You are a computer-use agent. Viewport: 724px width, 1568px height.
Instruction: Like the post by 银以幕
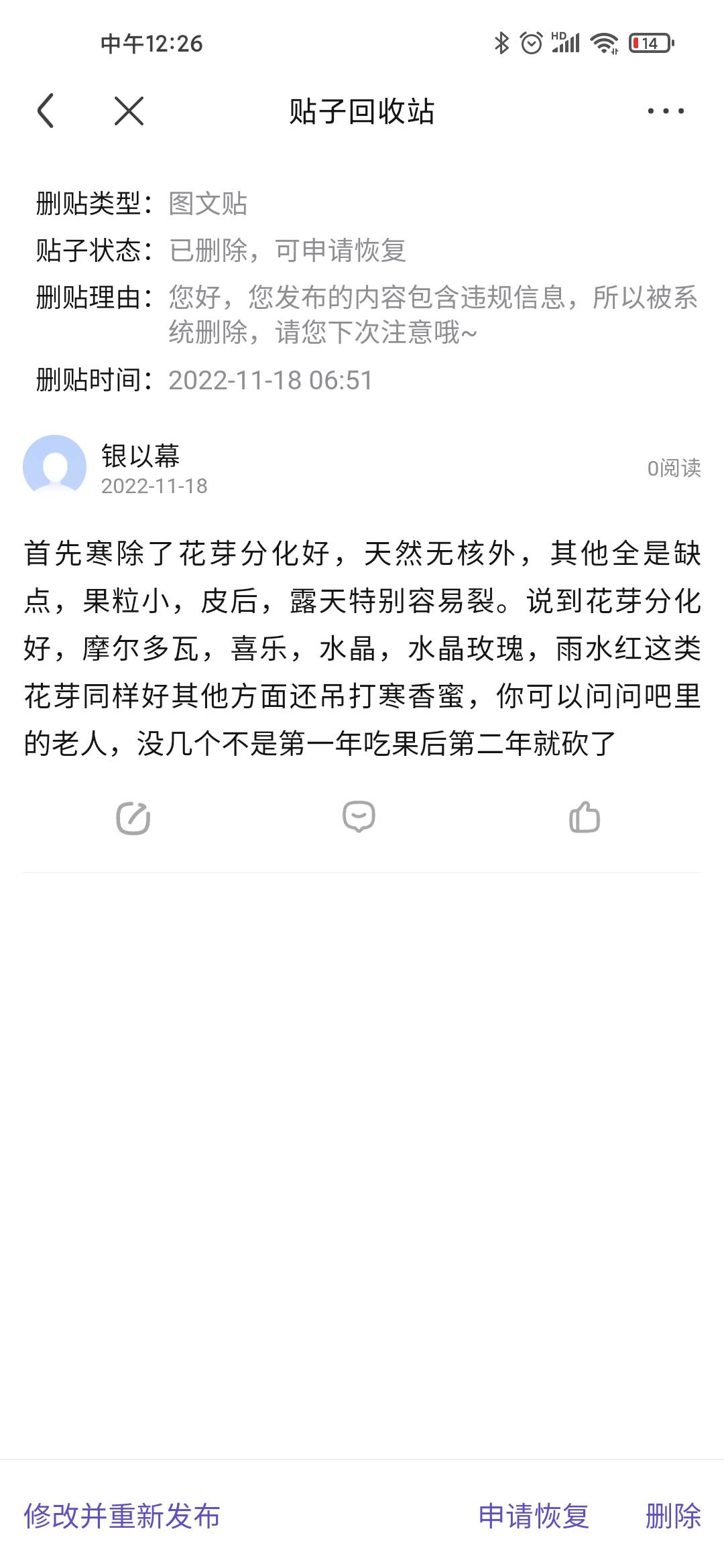point(584,818)
